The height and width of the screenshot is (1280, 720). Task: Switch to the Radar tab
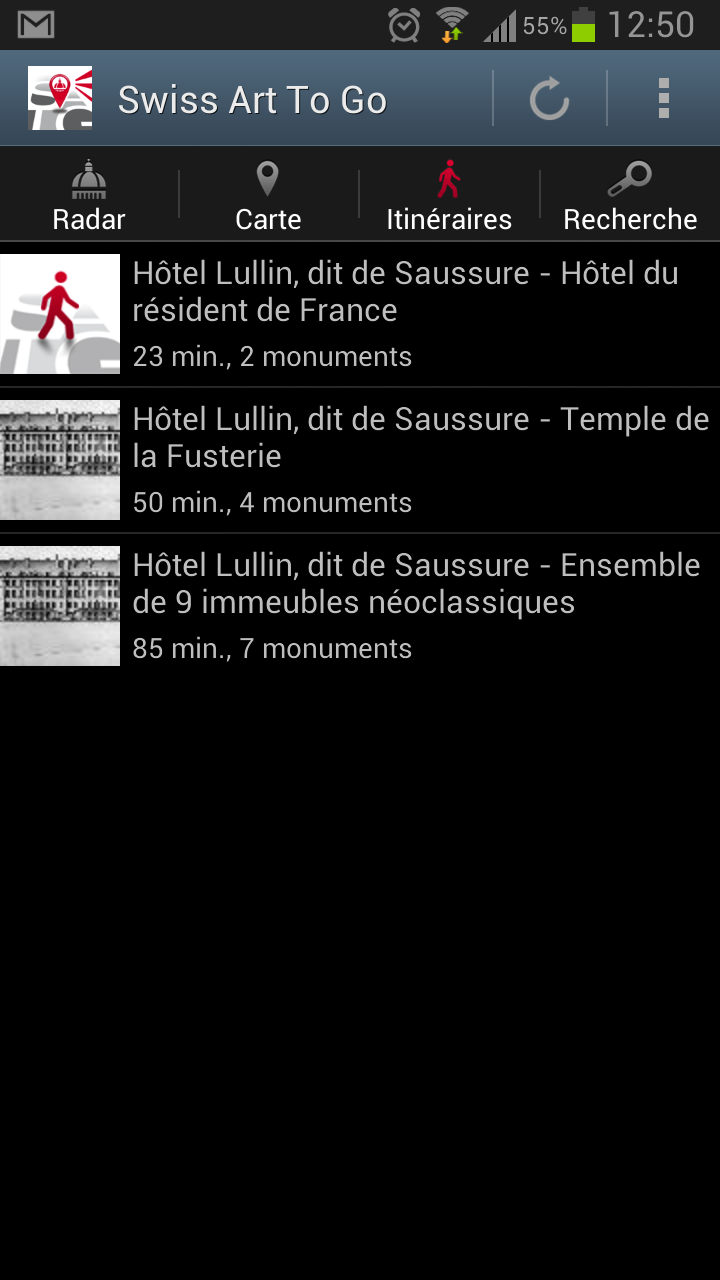[x=89, y=195]
